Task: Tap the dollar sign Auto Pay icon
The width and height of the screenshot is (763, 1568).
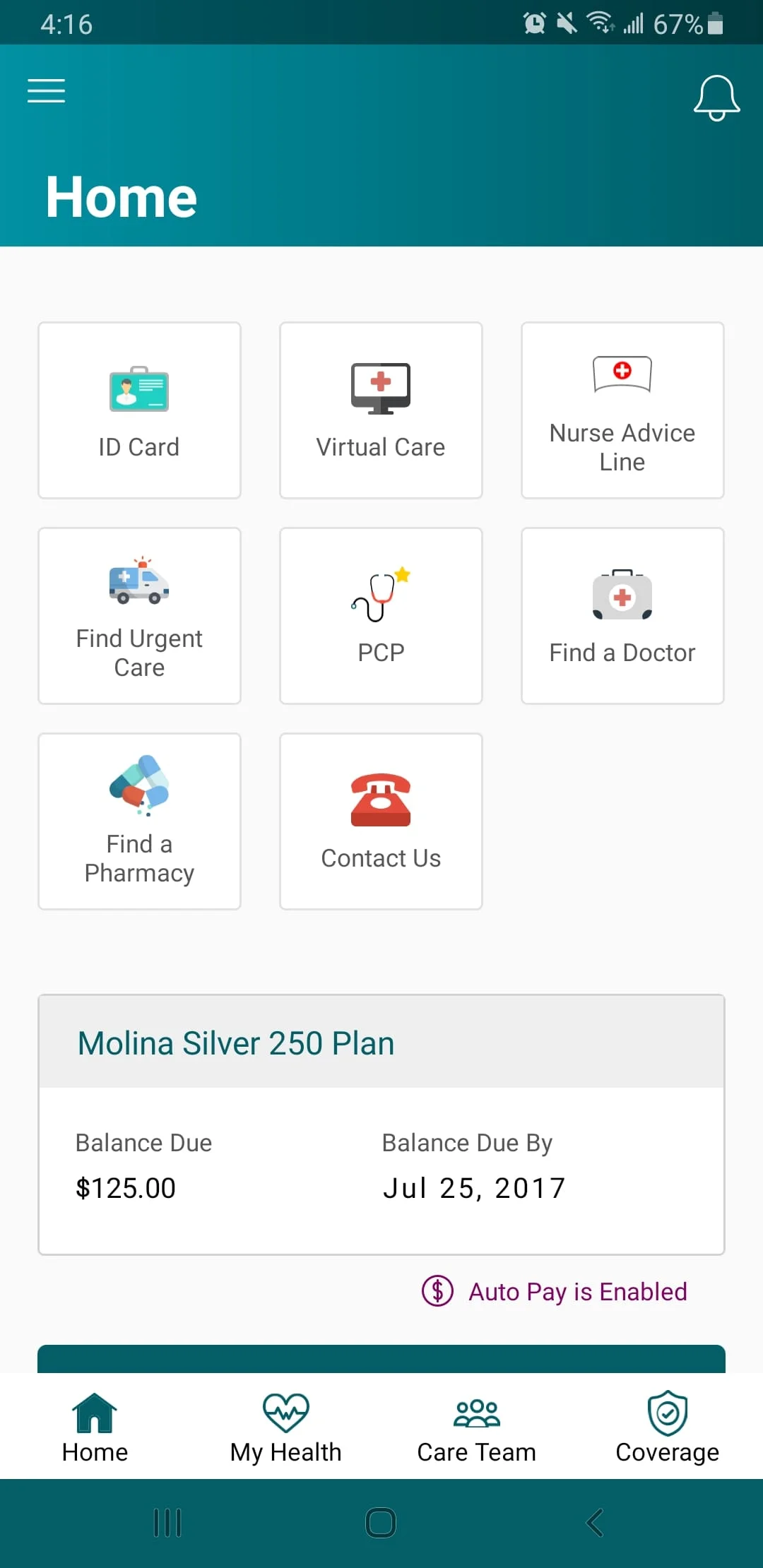Action: [x=438, y=1291]
